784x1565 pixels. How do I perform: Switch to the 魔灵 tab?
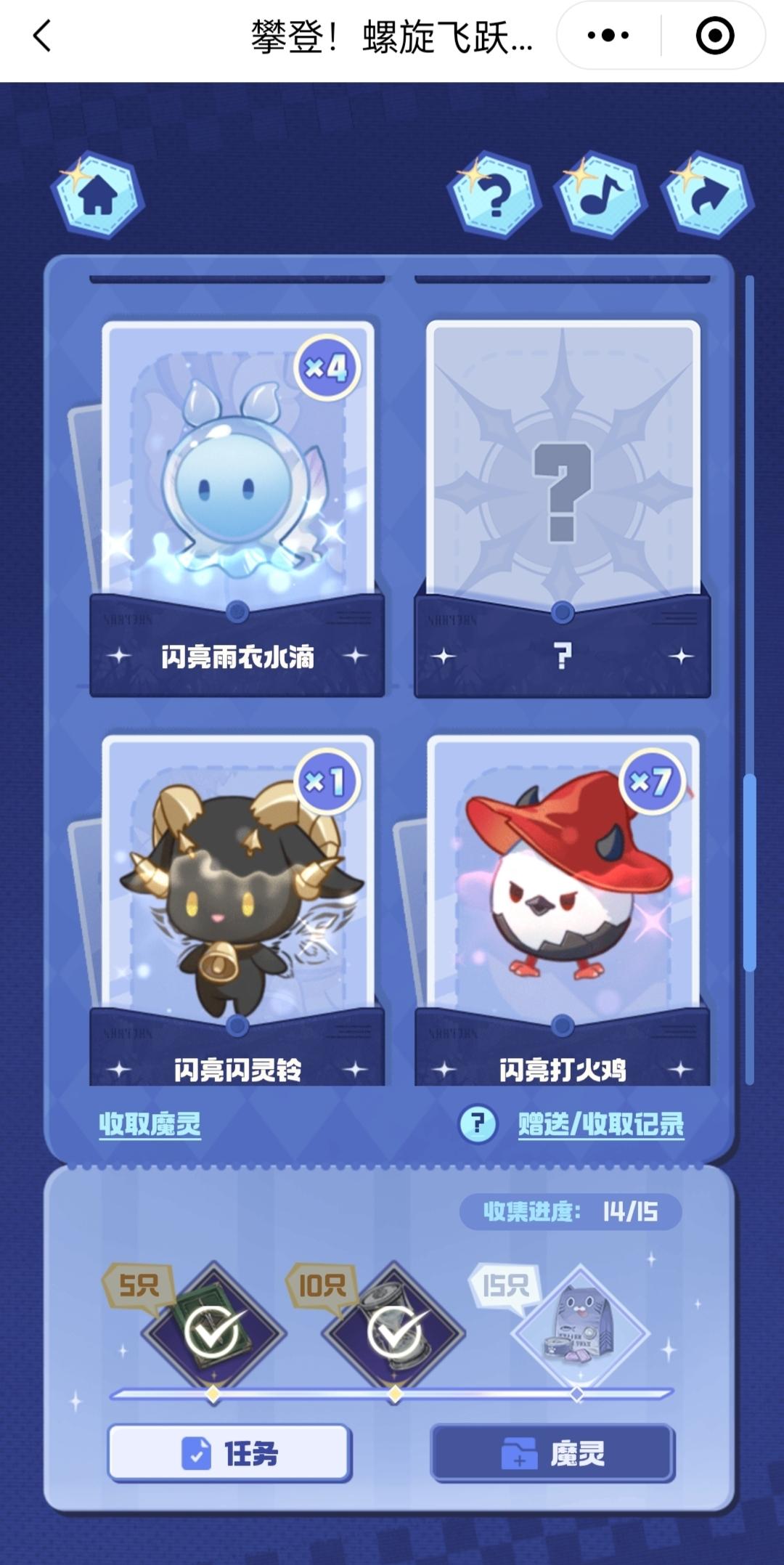coord(553,1453)
